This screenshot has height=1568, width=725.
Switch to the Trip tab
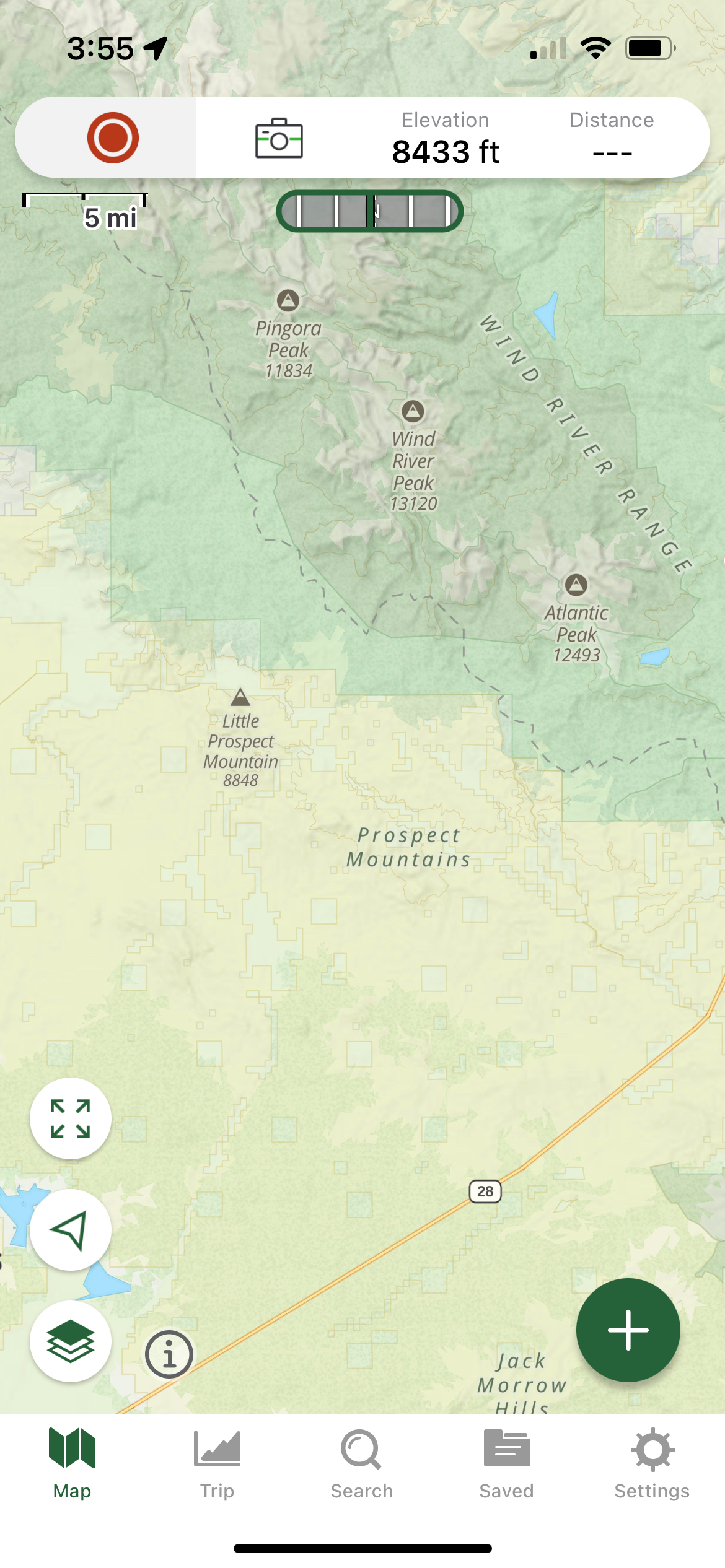217,1464
